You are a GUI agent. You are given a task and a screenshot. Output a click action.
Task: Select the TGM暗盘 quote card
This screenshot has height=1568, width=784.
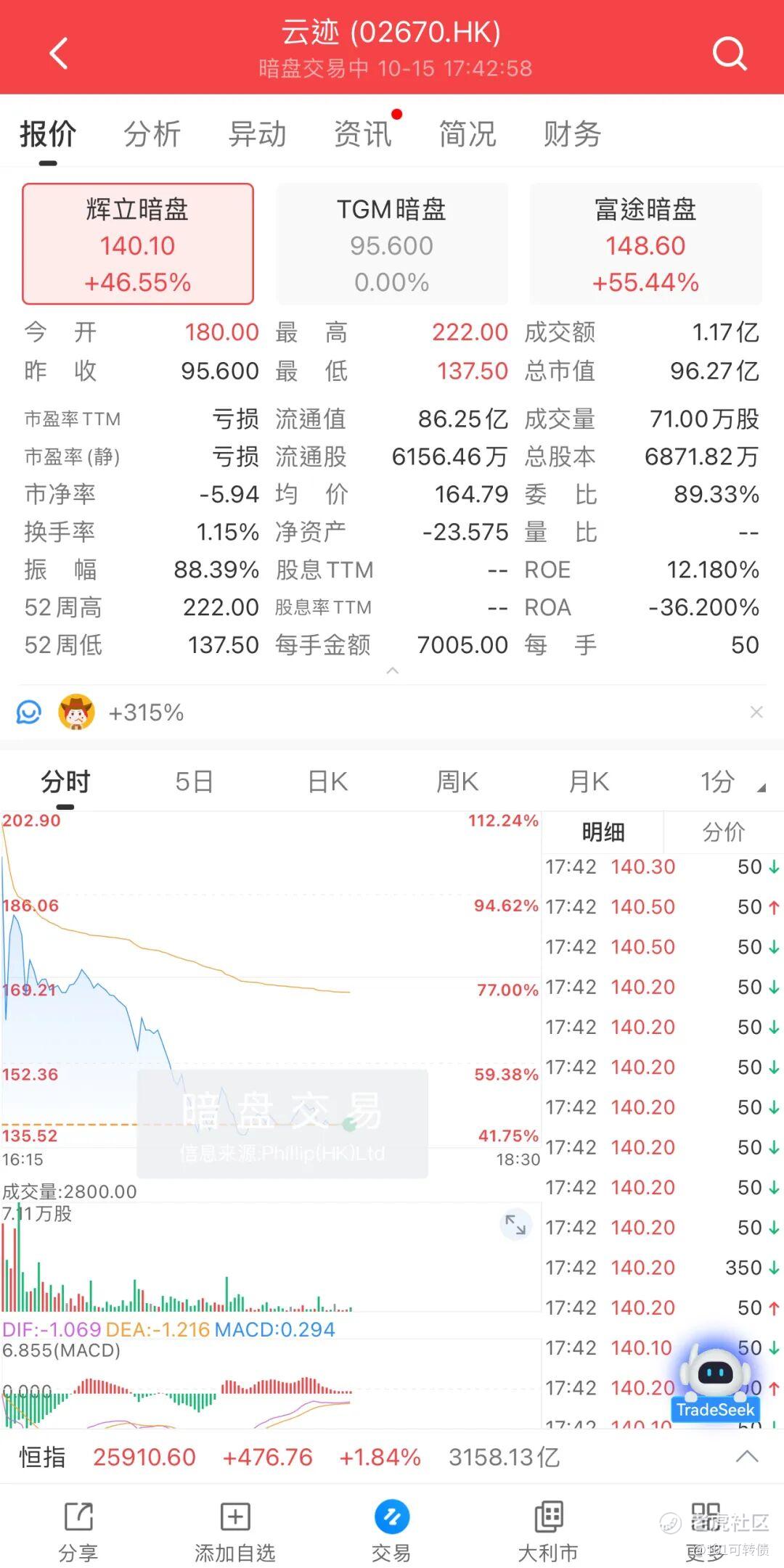391,245
